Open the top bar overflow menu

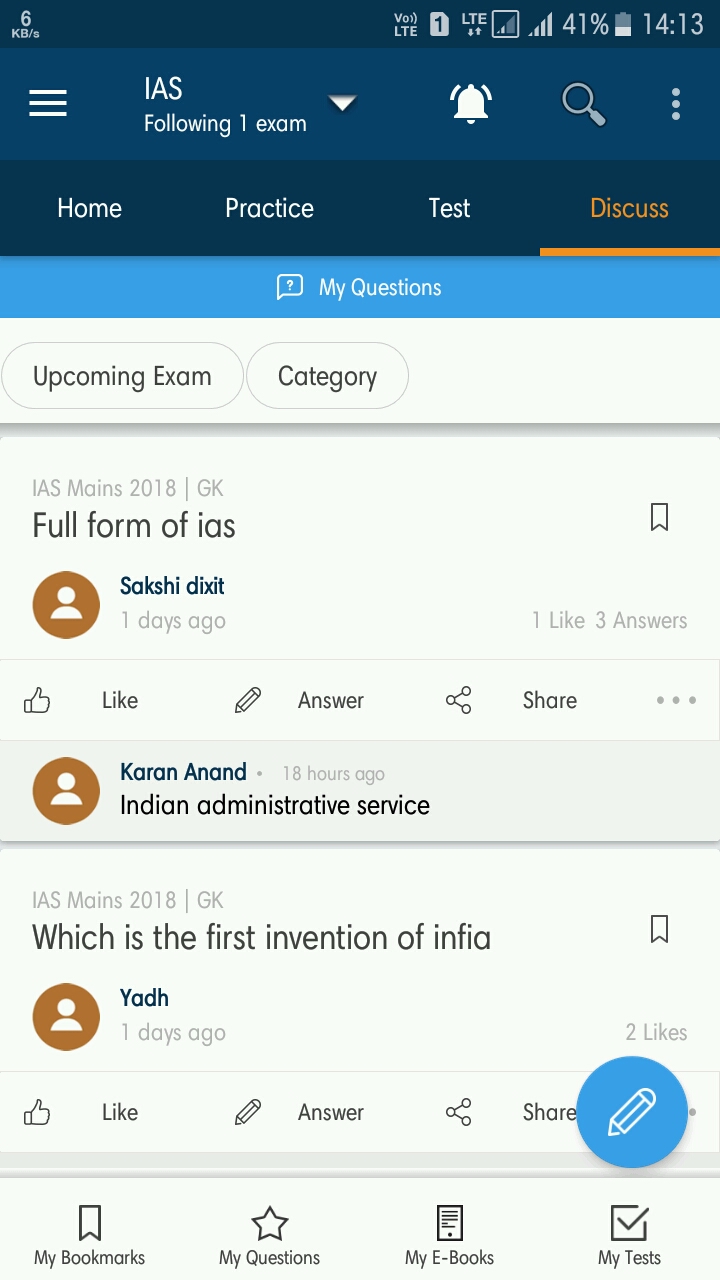coord(676,103)
